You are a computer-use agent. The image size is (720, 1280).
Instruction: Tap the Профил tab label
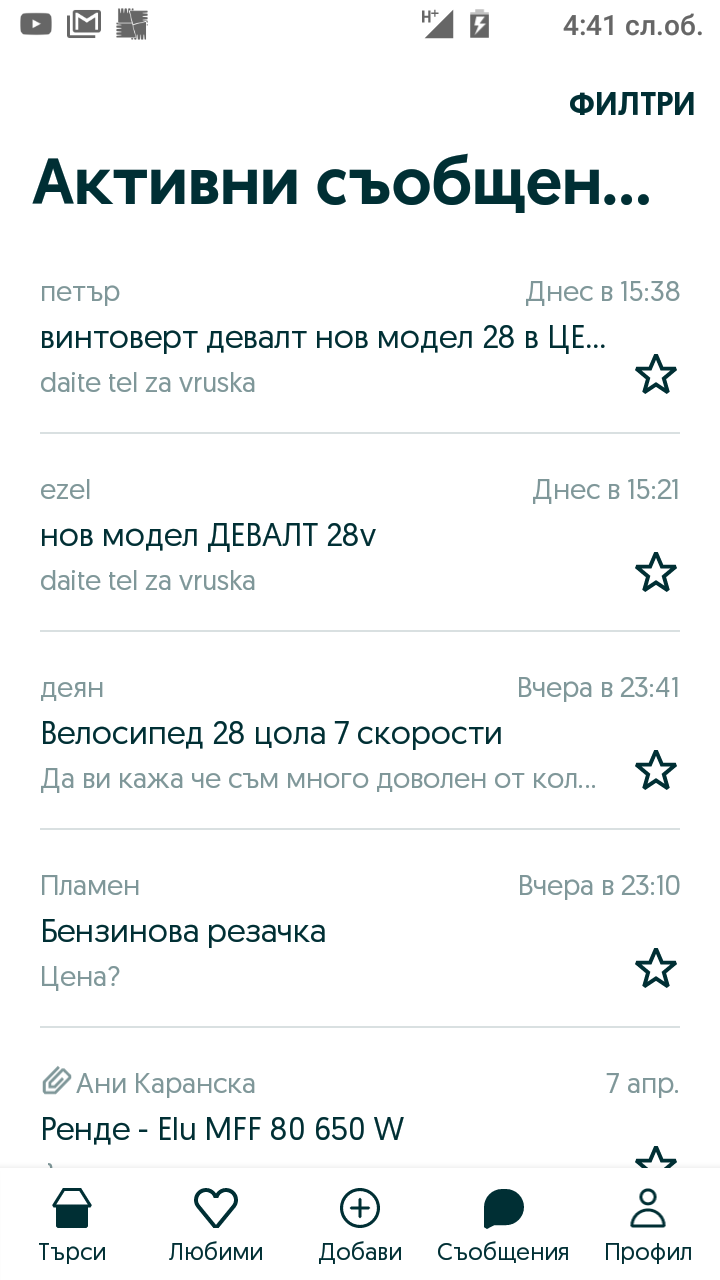pos(648,1251)
